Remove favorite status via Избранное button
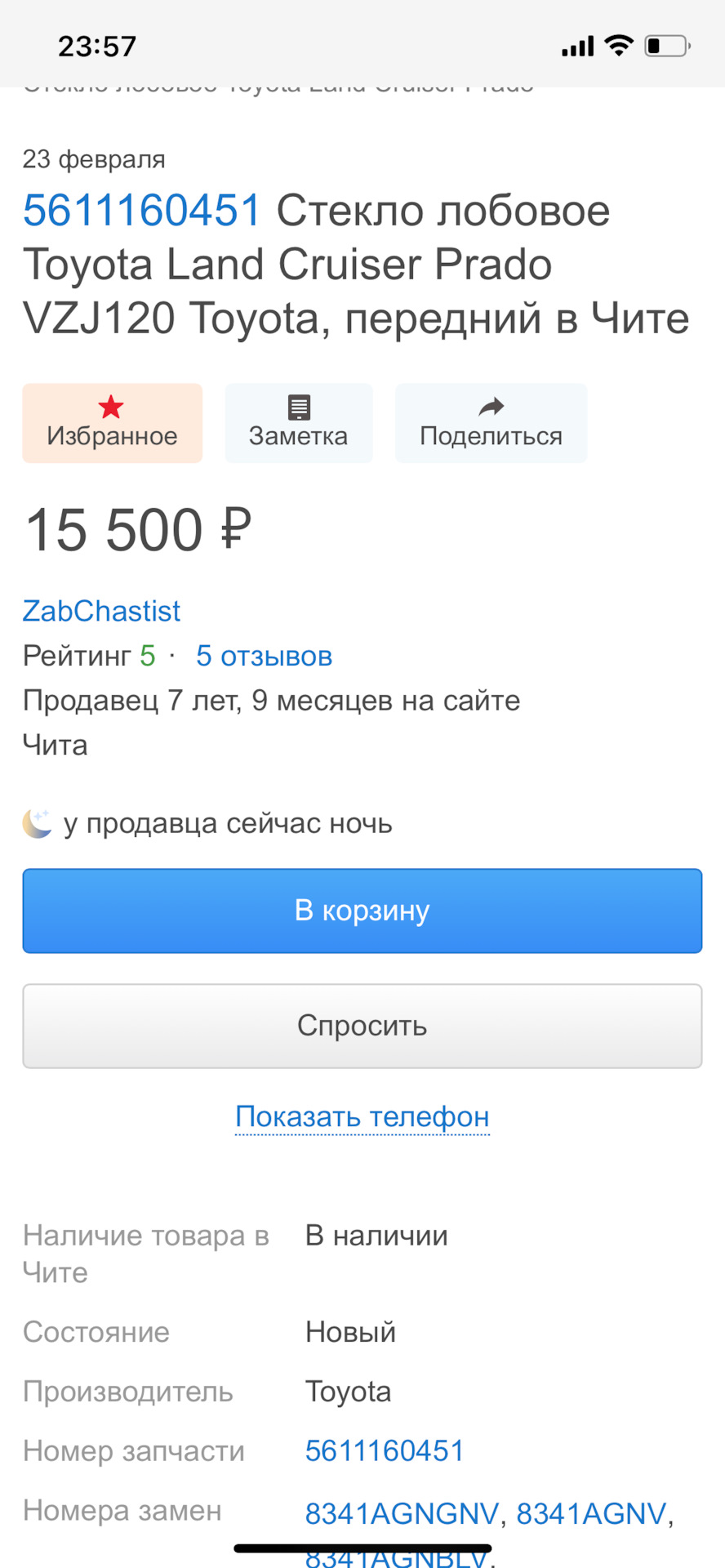The height and width of the screenshot is (1568, 725). [111, 423]
